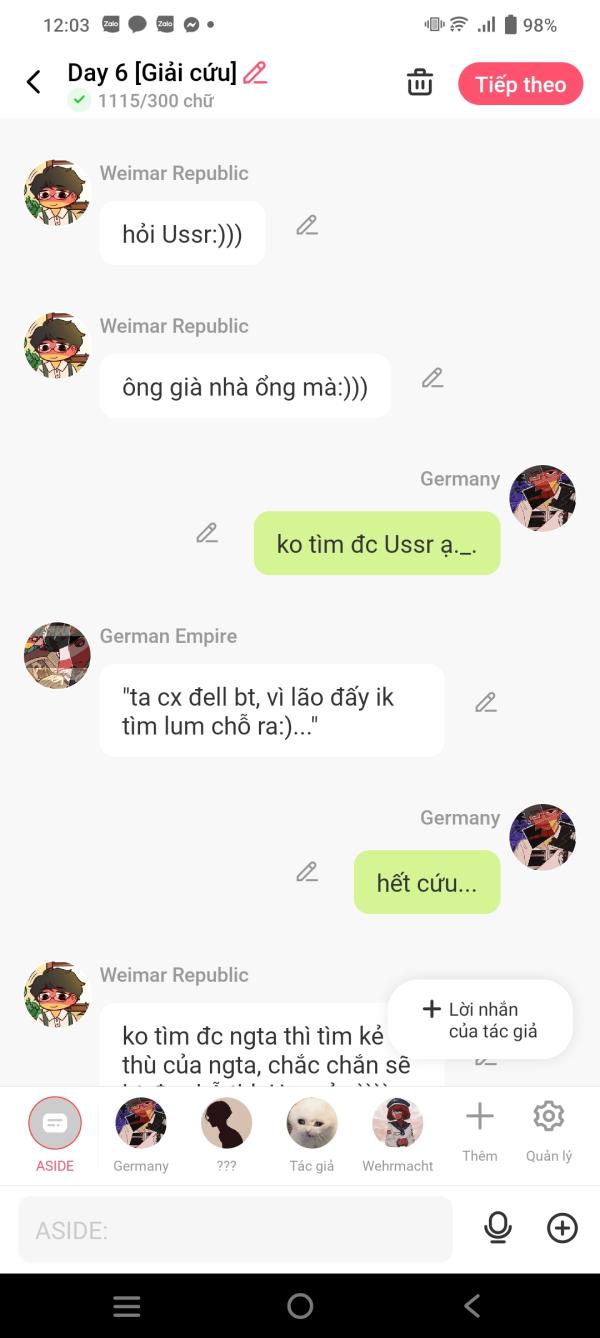This screenshot has height=1338, width=600.
Task: Tap the trash can delete icon
Action: coord(420,83)
